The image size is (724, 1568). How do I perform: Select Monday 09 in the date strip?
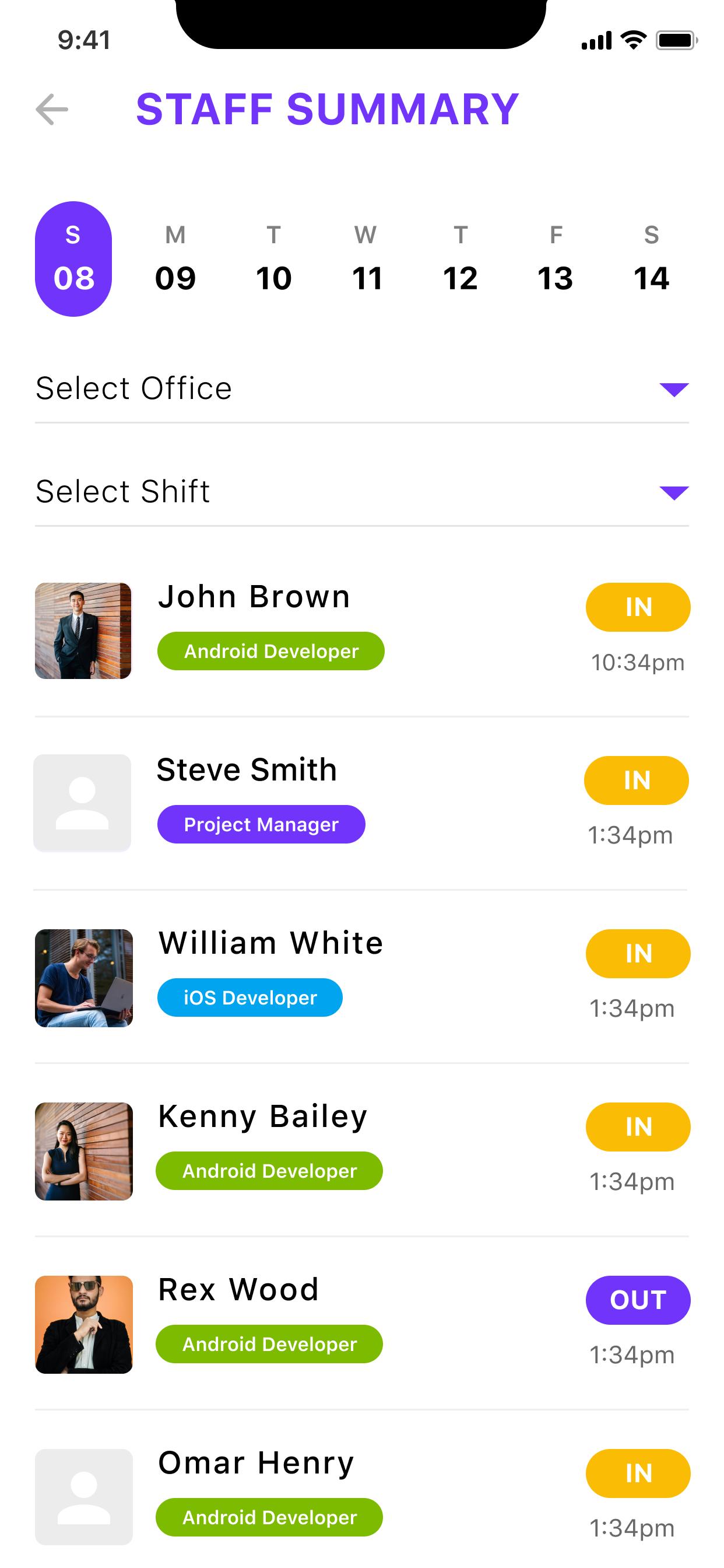[175, 258]
